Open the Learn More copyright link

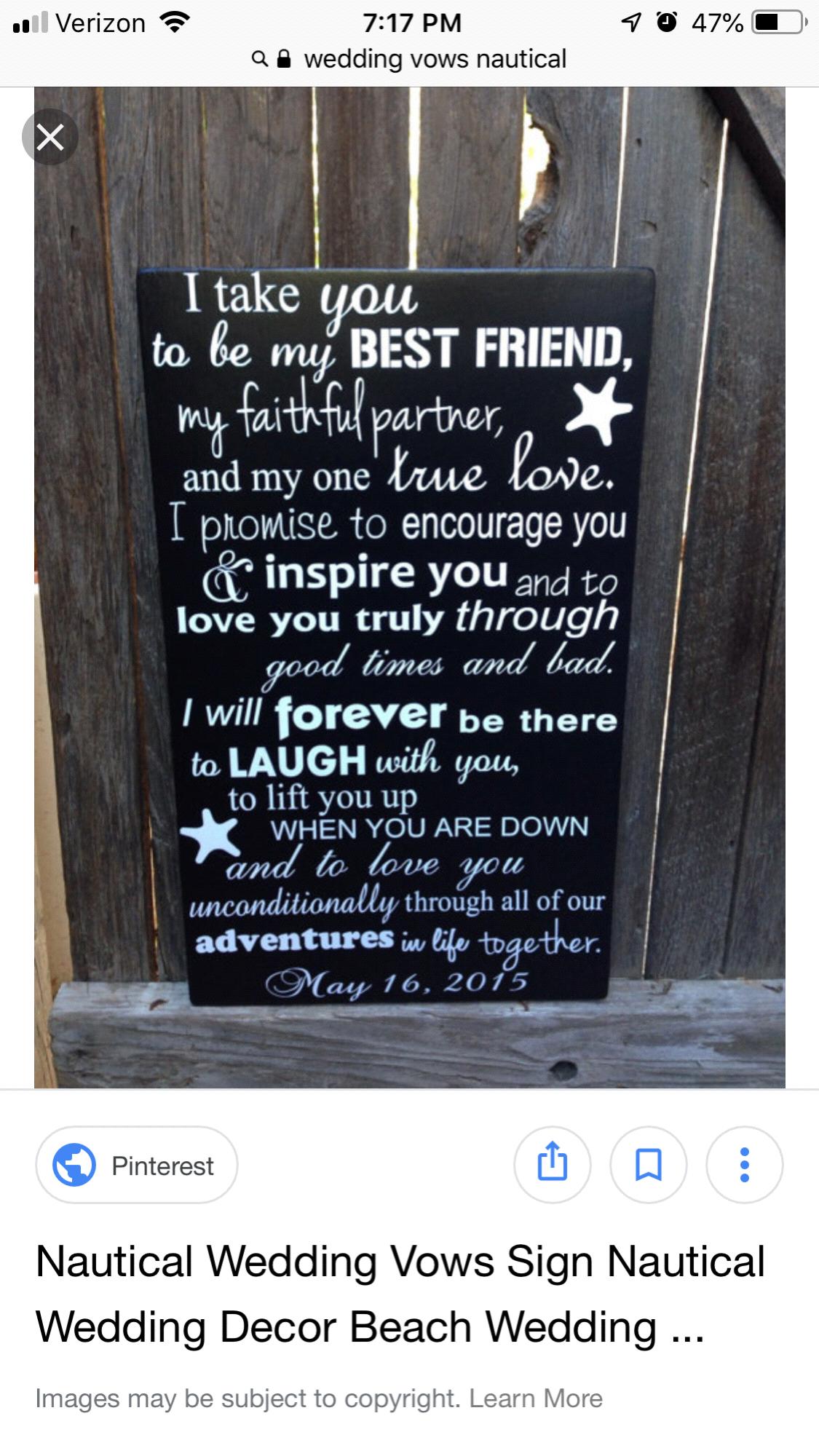(535, 1398)
